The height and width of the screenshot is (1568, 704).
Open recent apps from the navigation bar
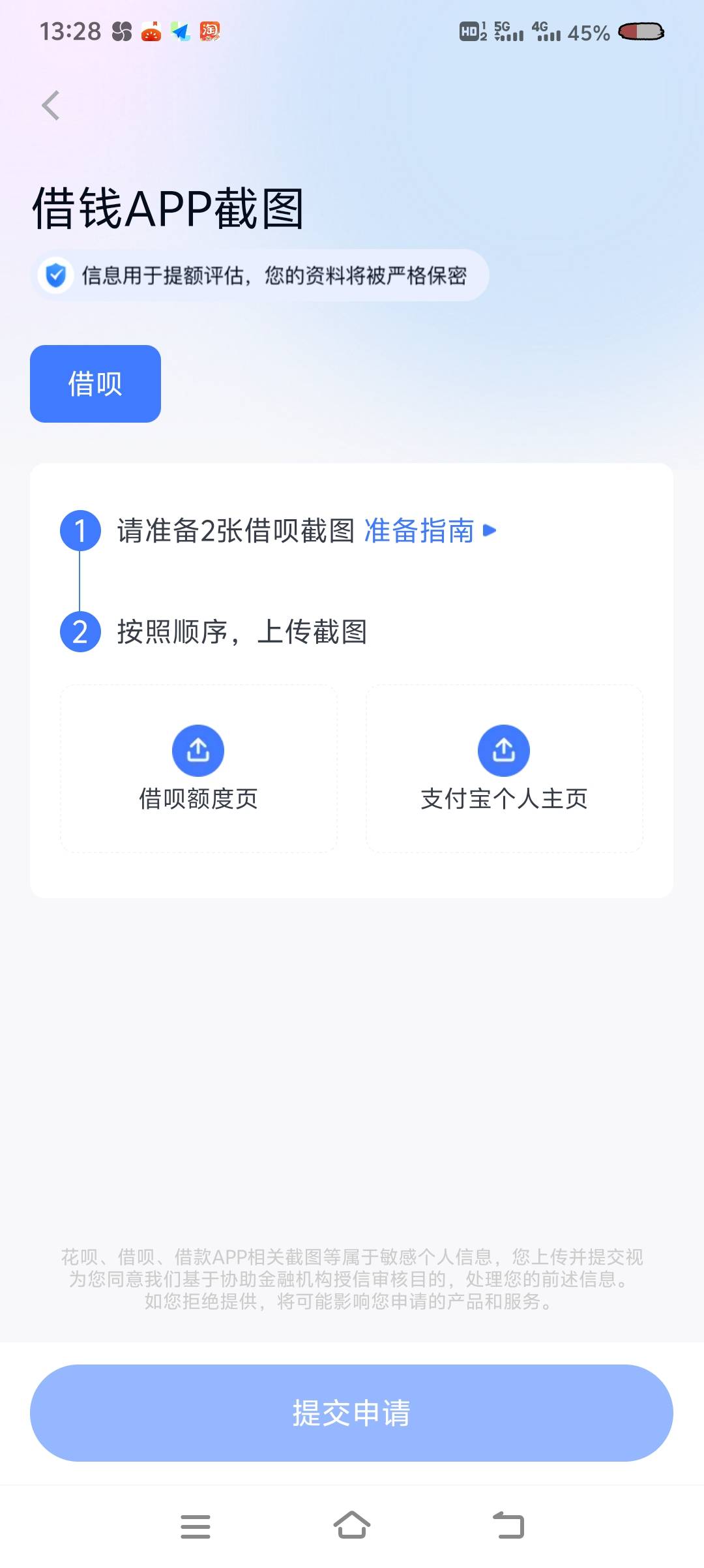pyautogui.click(x=196, y=1526)
